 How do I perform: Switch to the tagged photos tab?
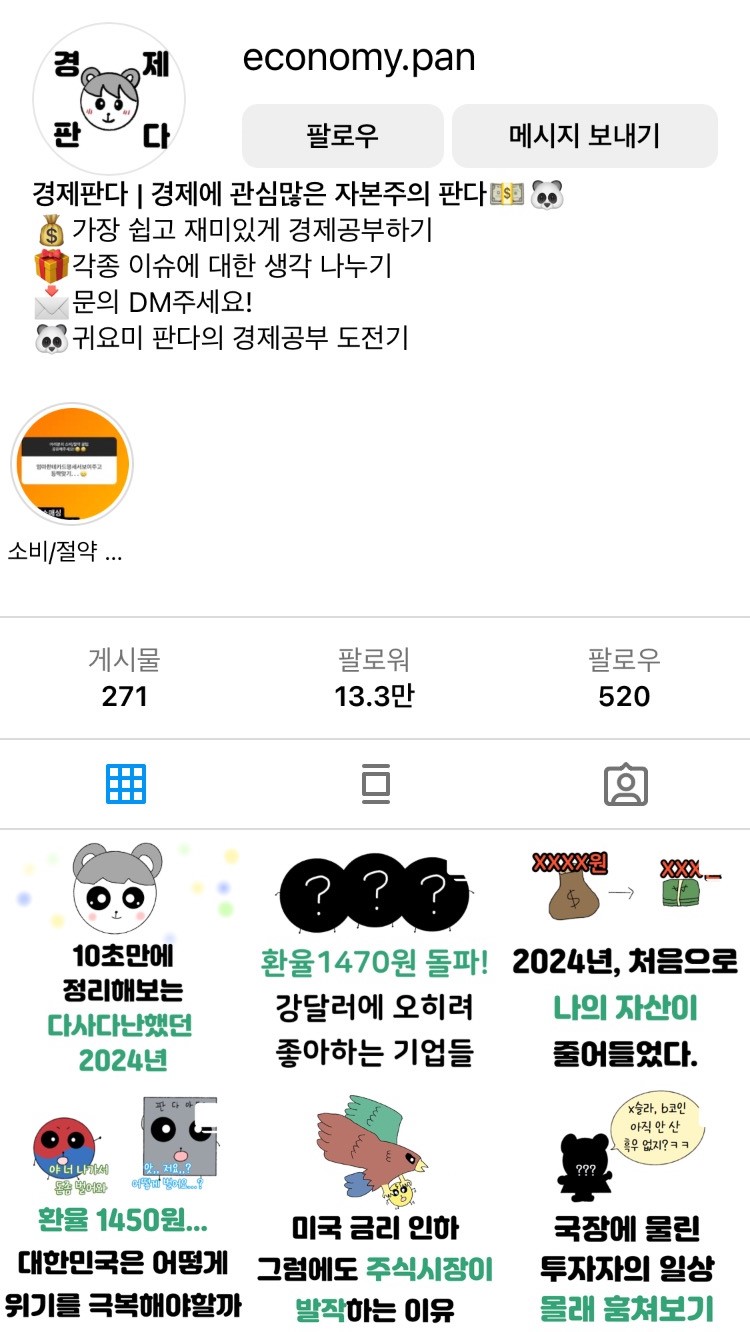626,785
